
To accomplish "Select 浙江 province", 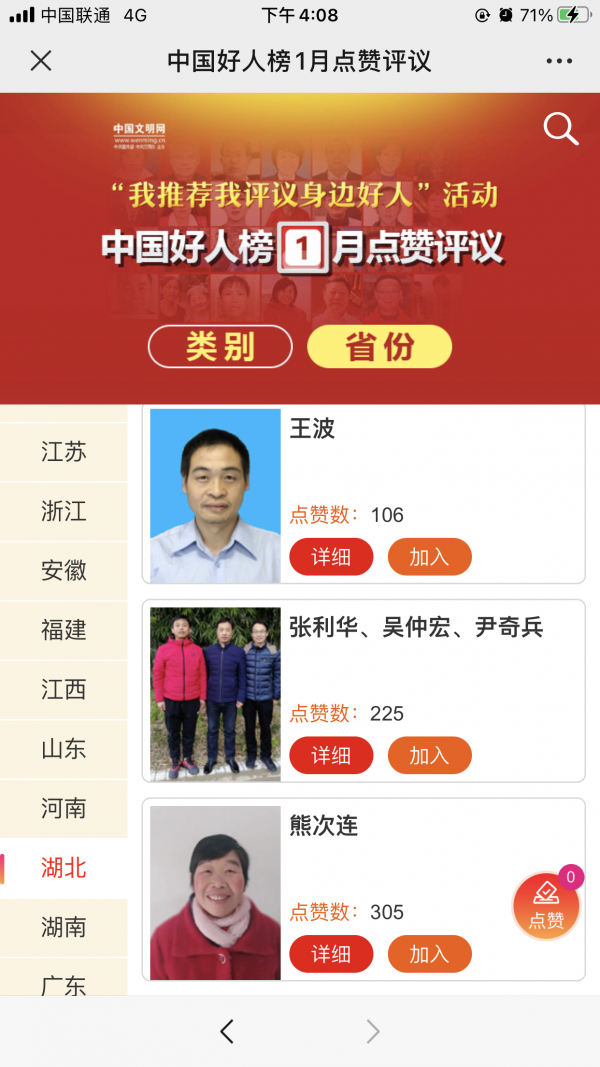I will point(64,512).
